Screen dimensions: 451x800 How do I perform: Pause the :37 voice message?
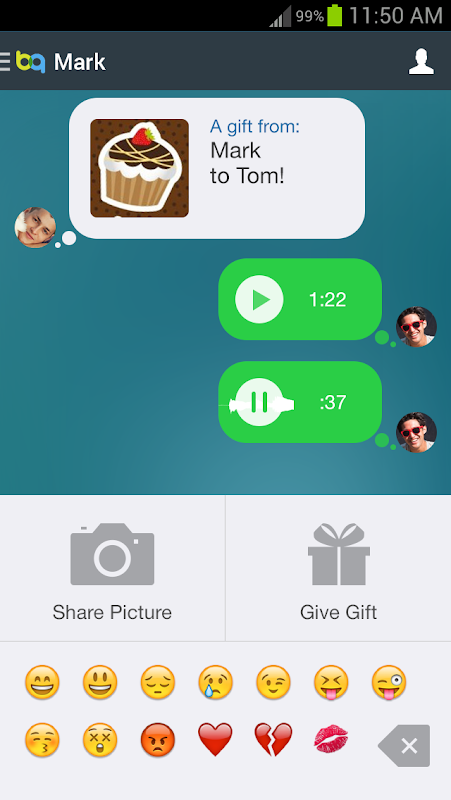click(x=259, y=403)
